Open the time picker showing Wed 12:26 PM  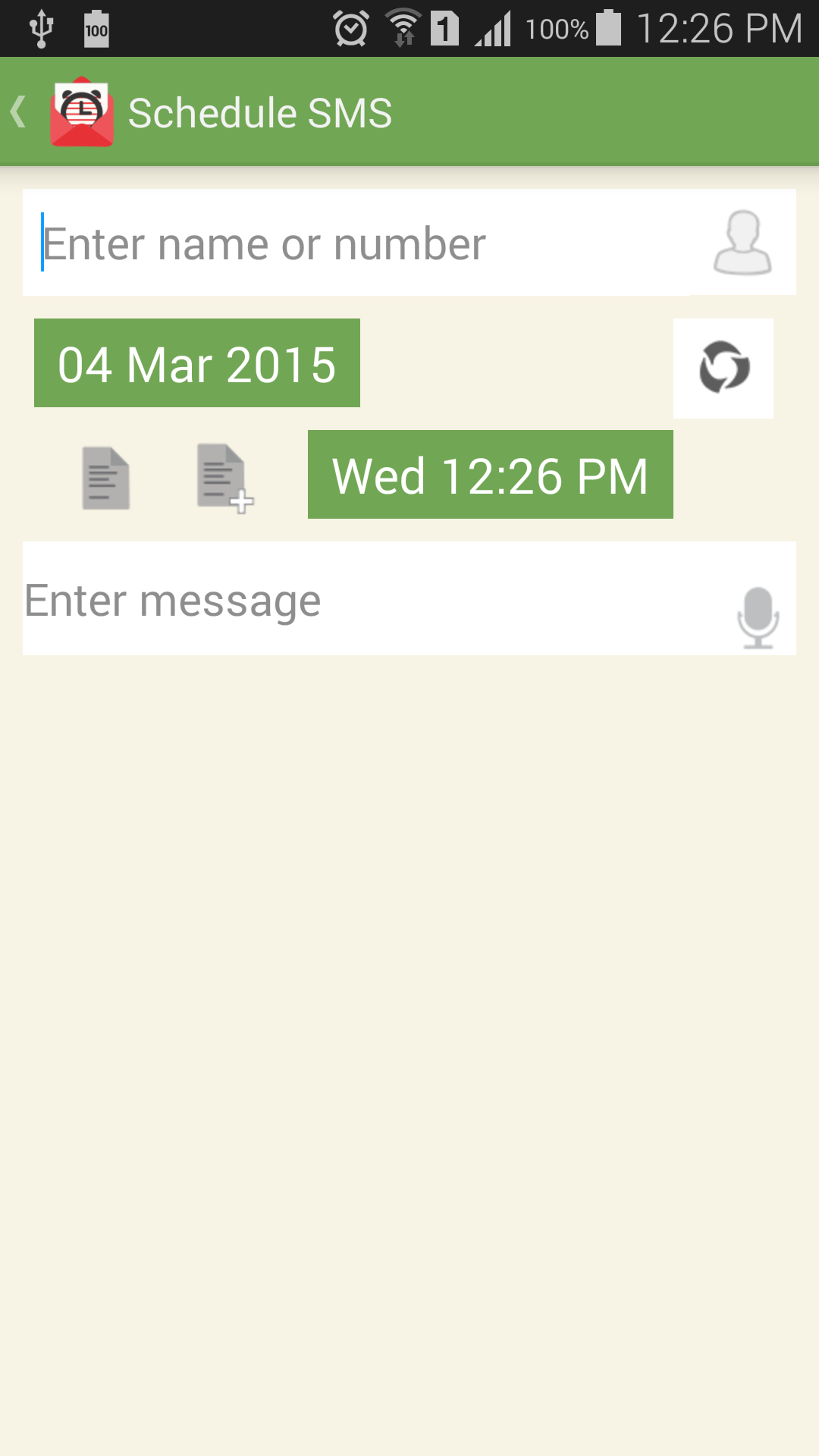490,475
